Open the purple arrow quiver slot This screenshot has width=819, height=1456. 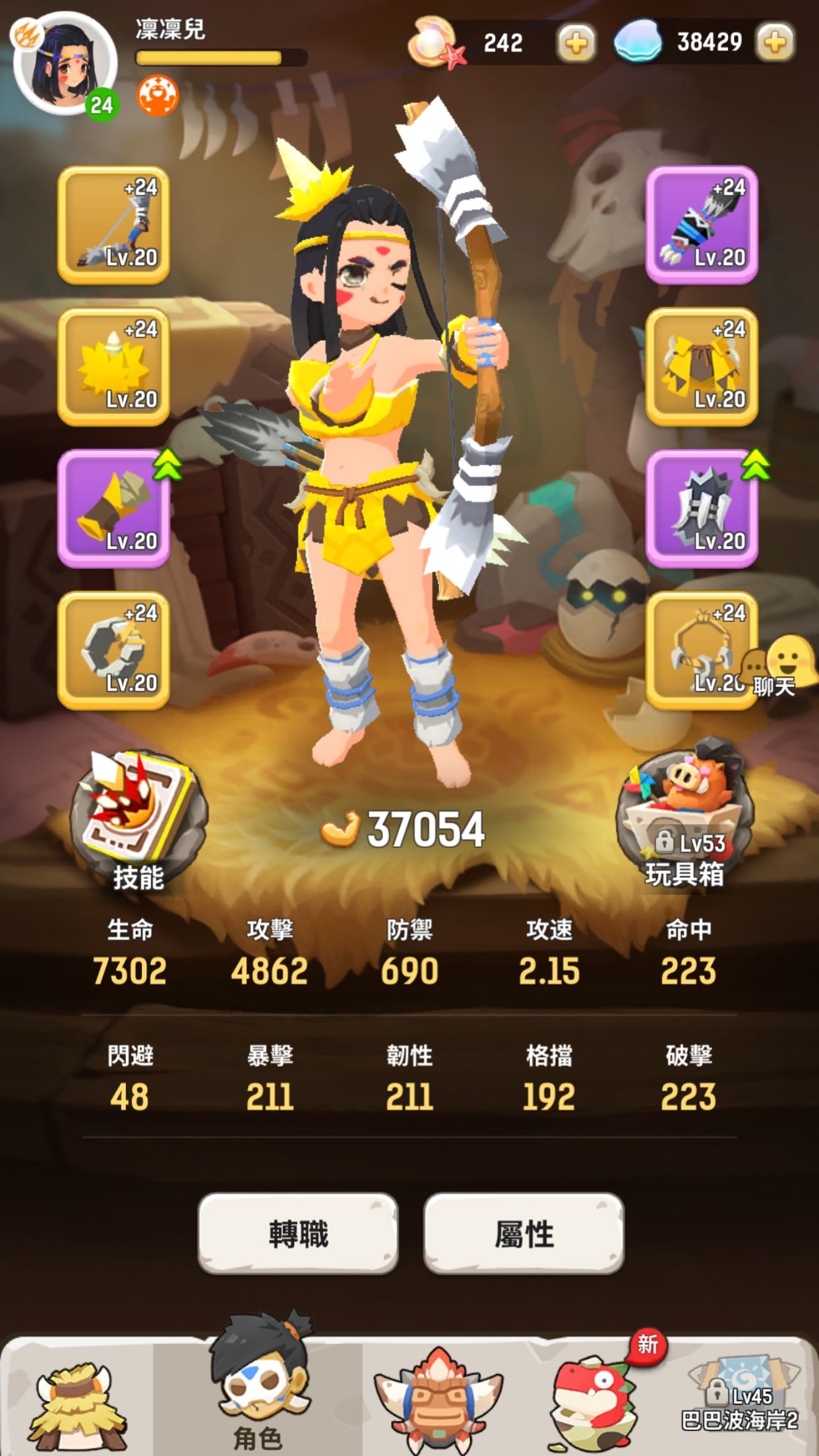701,225
